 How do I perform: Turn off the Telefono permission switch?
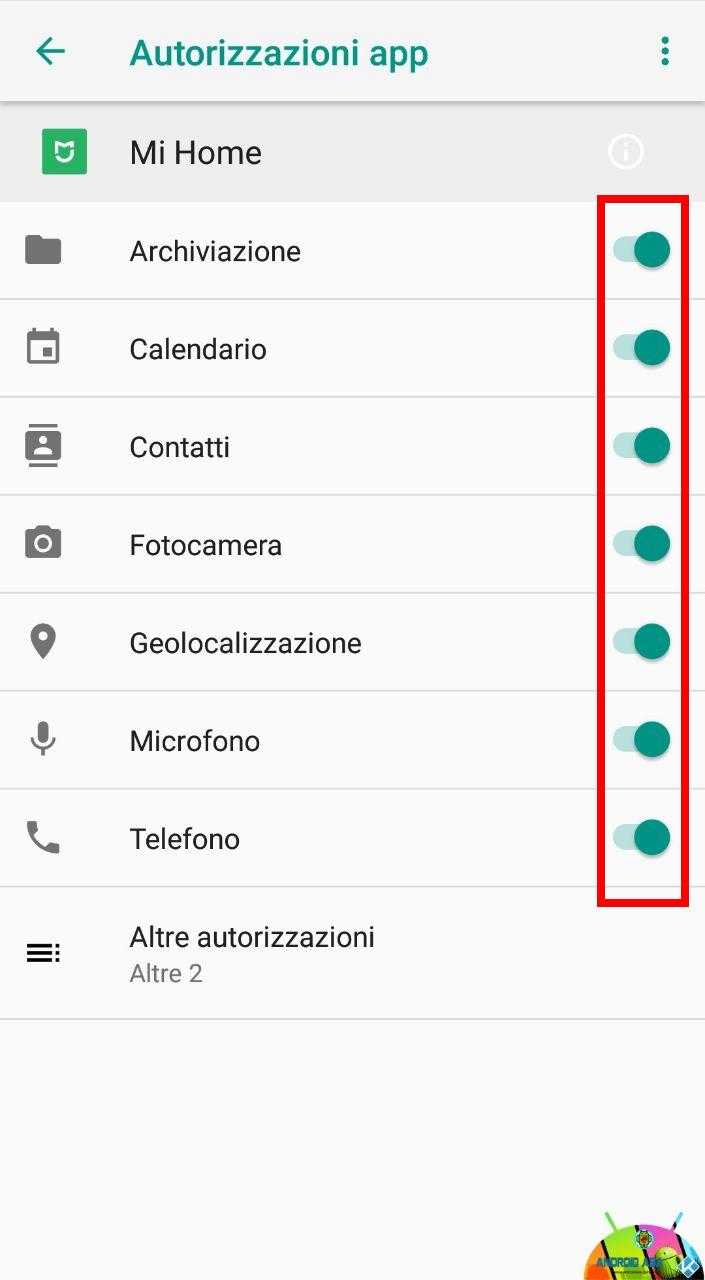coord(641,838)
